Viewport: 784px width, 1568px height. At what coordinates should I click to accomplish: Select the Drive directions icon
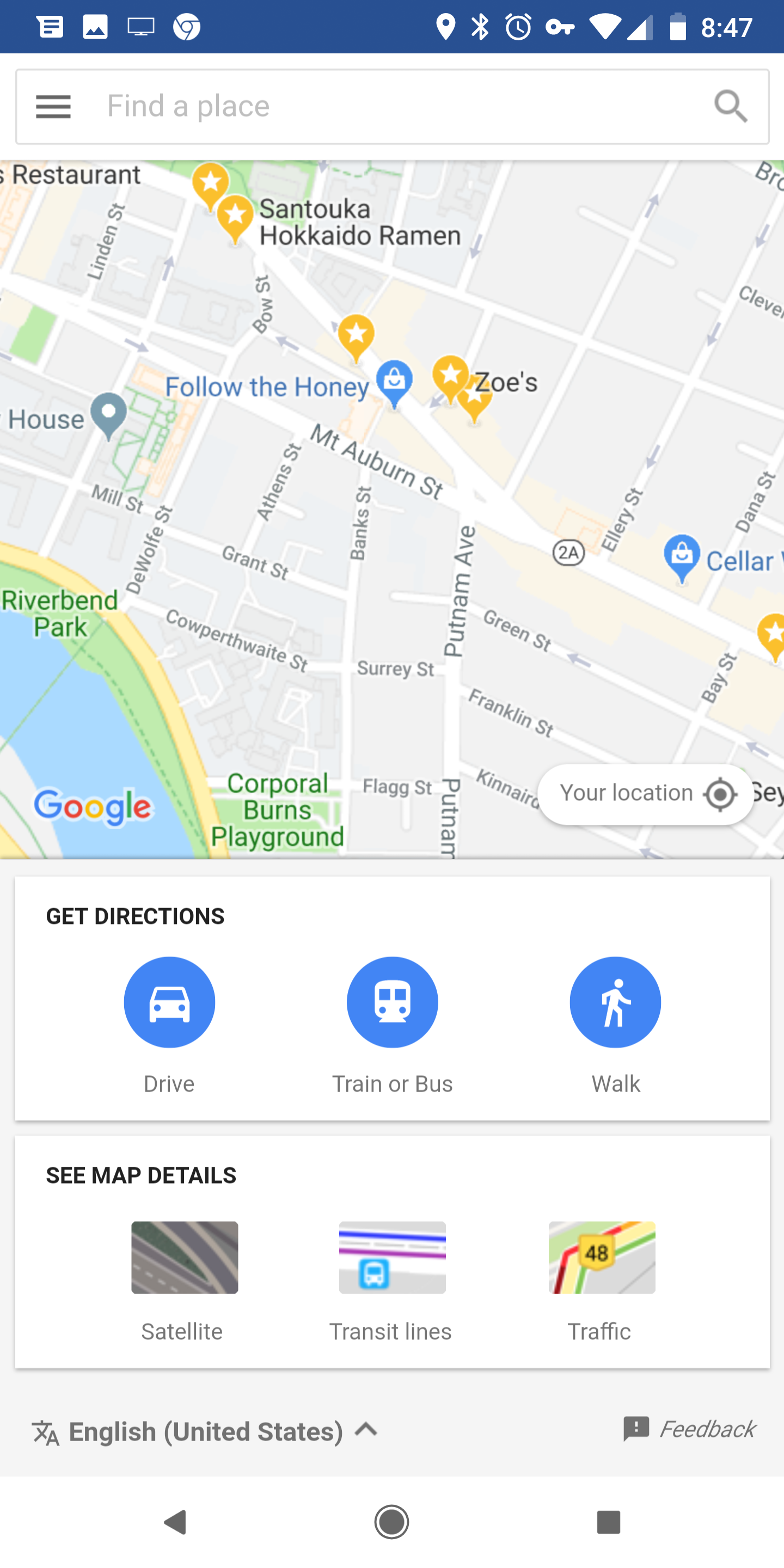169,1002
